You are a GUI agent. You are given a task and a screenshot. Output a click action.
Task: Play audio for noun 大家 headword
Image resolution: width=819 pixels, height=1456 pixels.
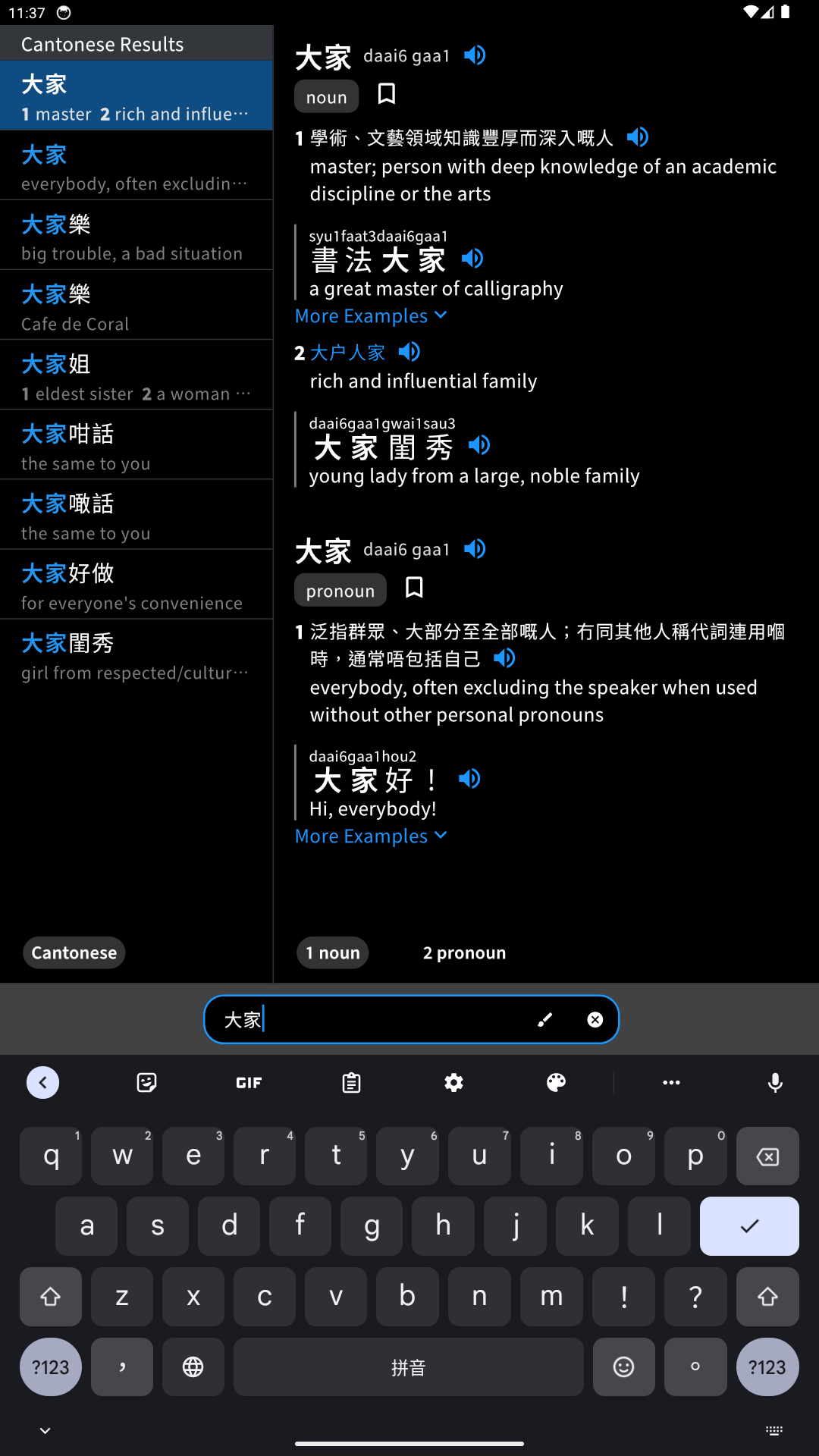click(475, 55)
